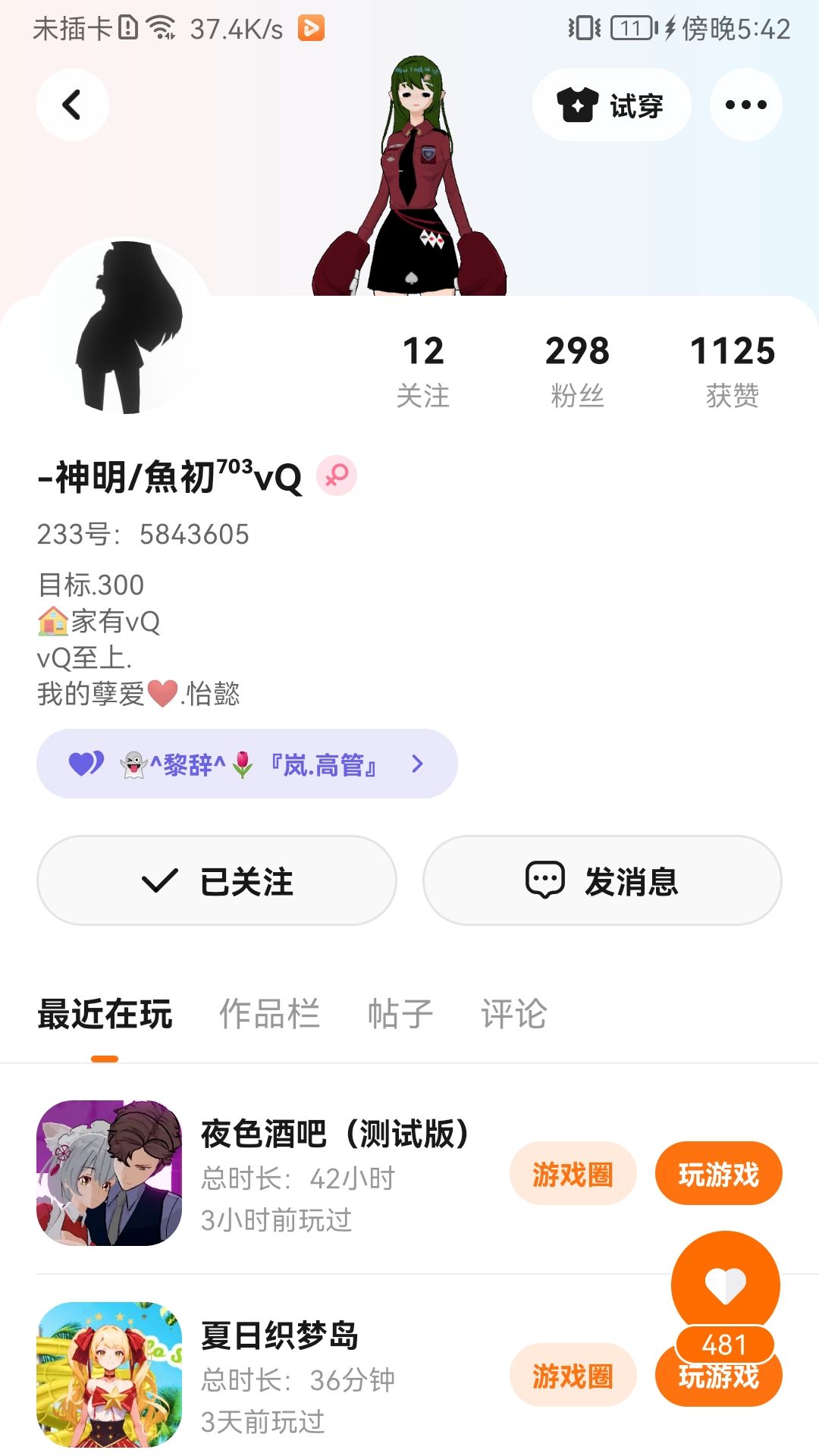This screenshot has width=819, height=1456.
Task: Open the ^黎辞^ 『岚.高管』 relationship chip
Action: 246,764
